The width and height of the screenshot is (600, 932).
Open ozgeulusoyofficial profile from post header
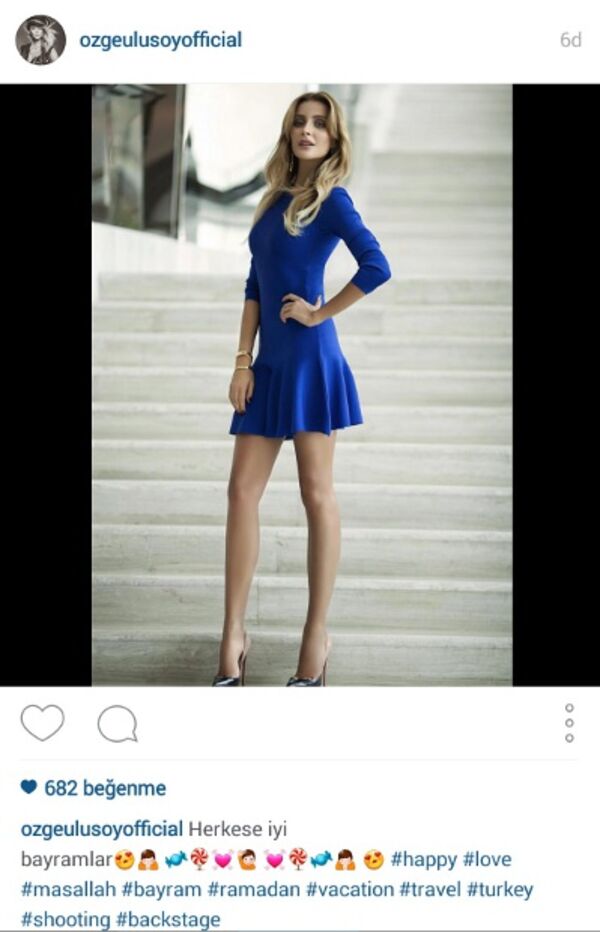160,40
